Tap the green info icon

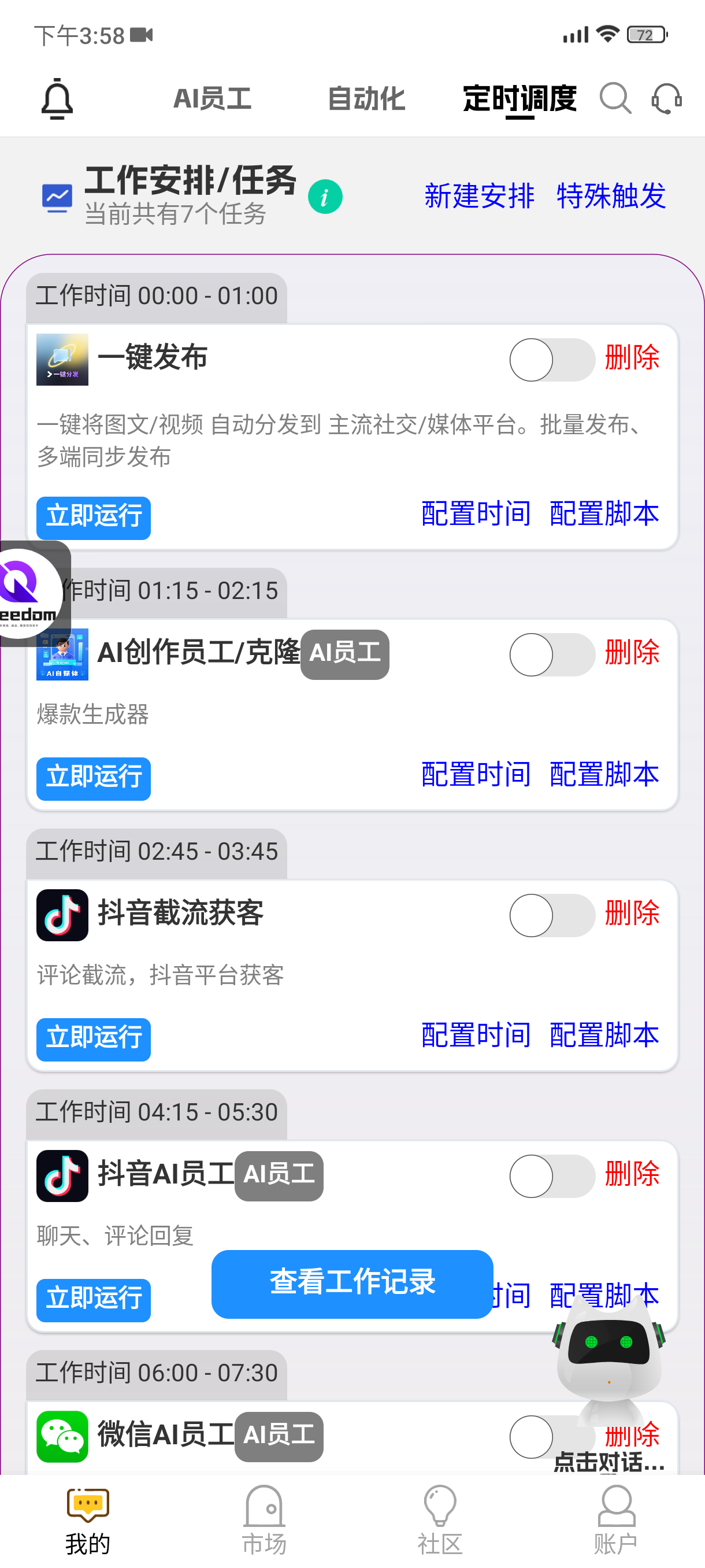(325, 197)
